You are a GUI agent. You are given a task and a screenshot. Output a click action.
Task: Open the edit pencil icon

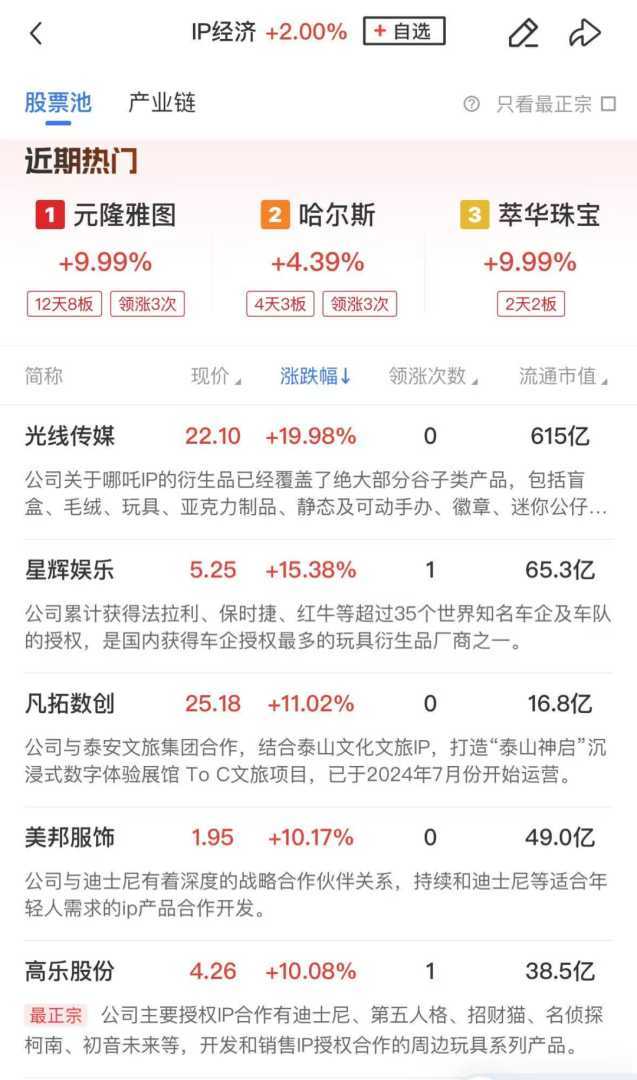coord(523,33)
